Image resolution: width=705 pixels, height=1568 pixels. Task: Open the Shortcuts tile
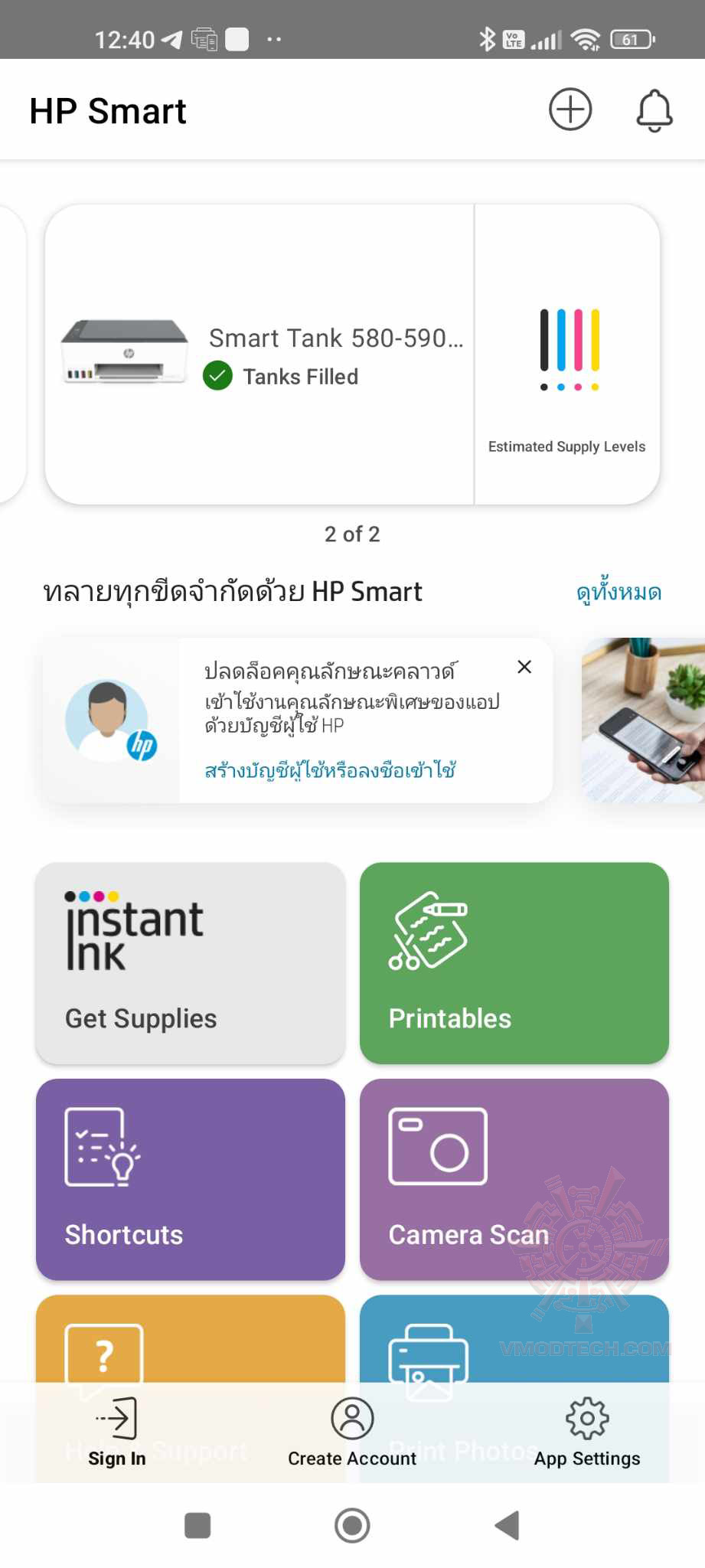coord(191,1179)
